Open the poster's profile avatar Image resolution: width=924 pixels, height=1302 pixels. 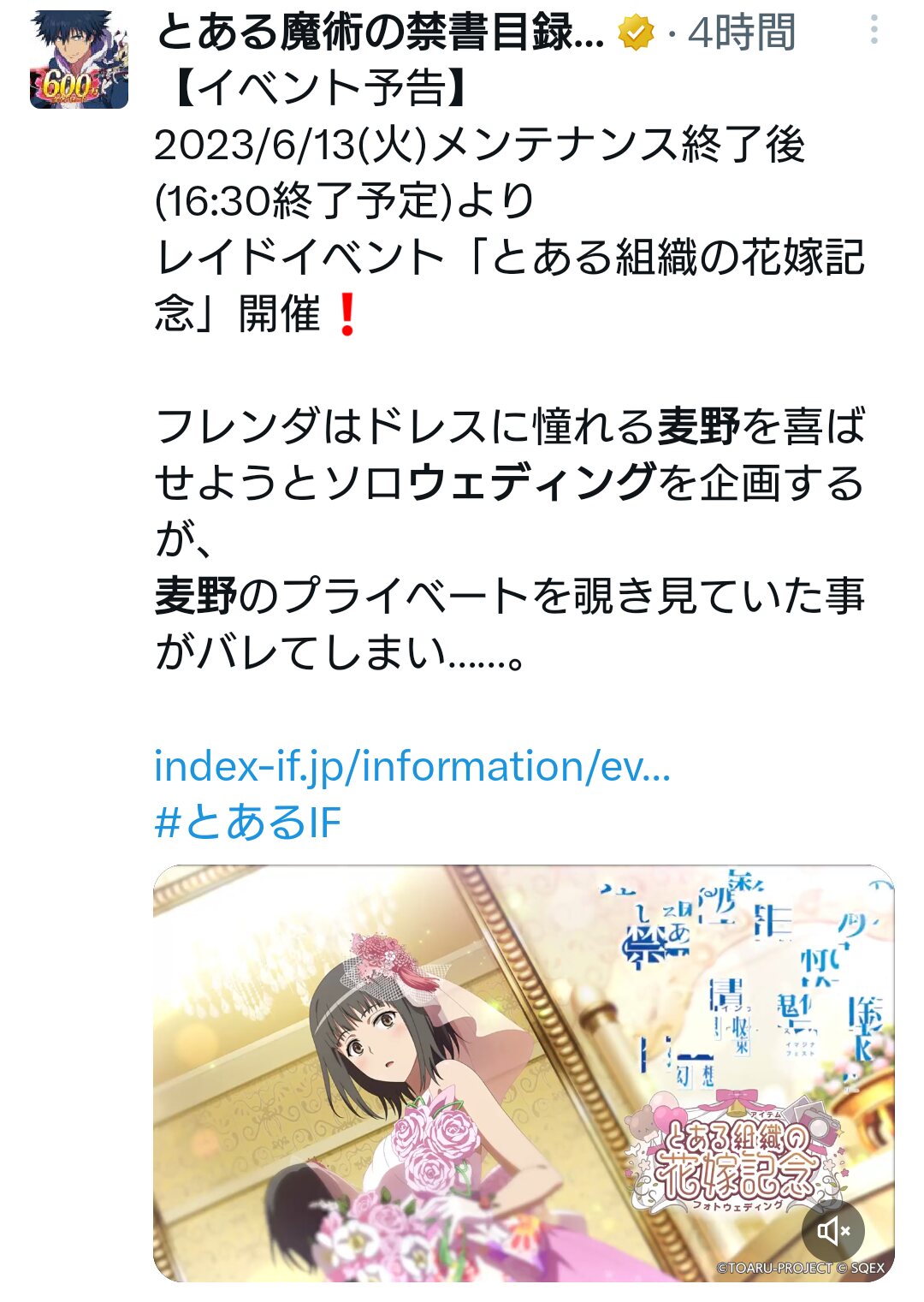tap(79, 60)
